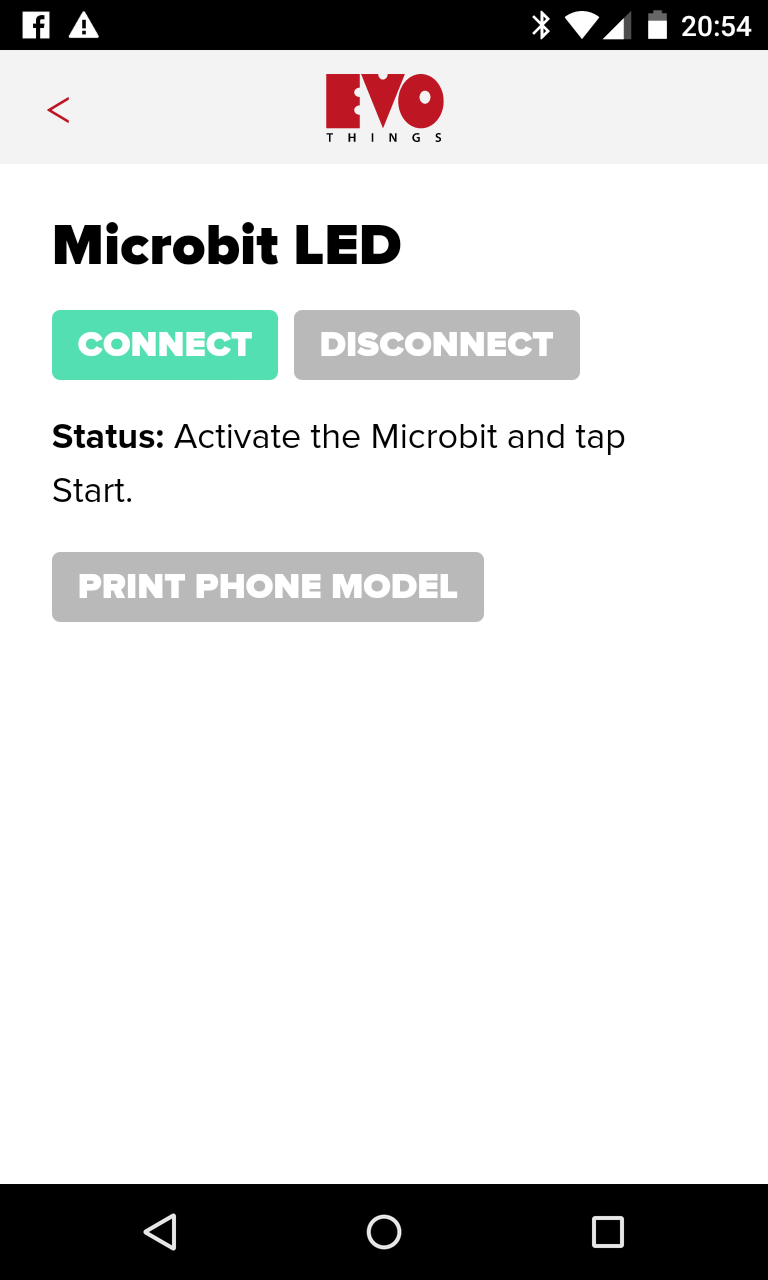Viewport: 768px width, 1280px height.
Task: Tap the Microbit LED title text
Action: [x=226, y=244]
